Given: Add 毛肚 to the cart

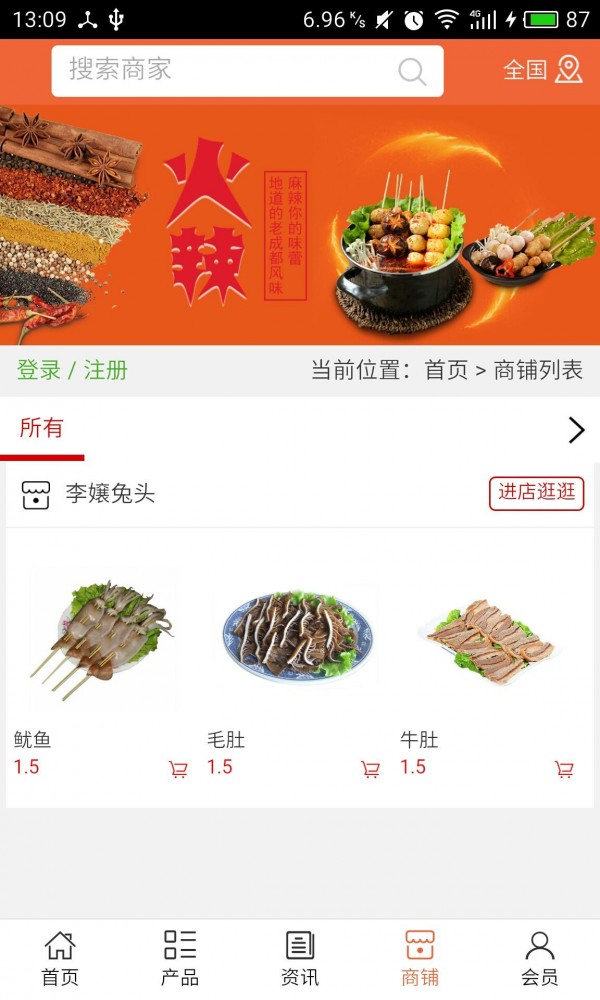Looking at the screenshot, I should point(370,769).
